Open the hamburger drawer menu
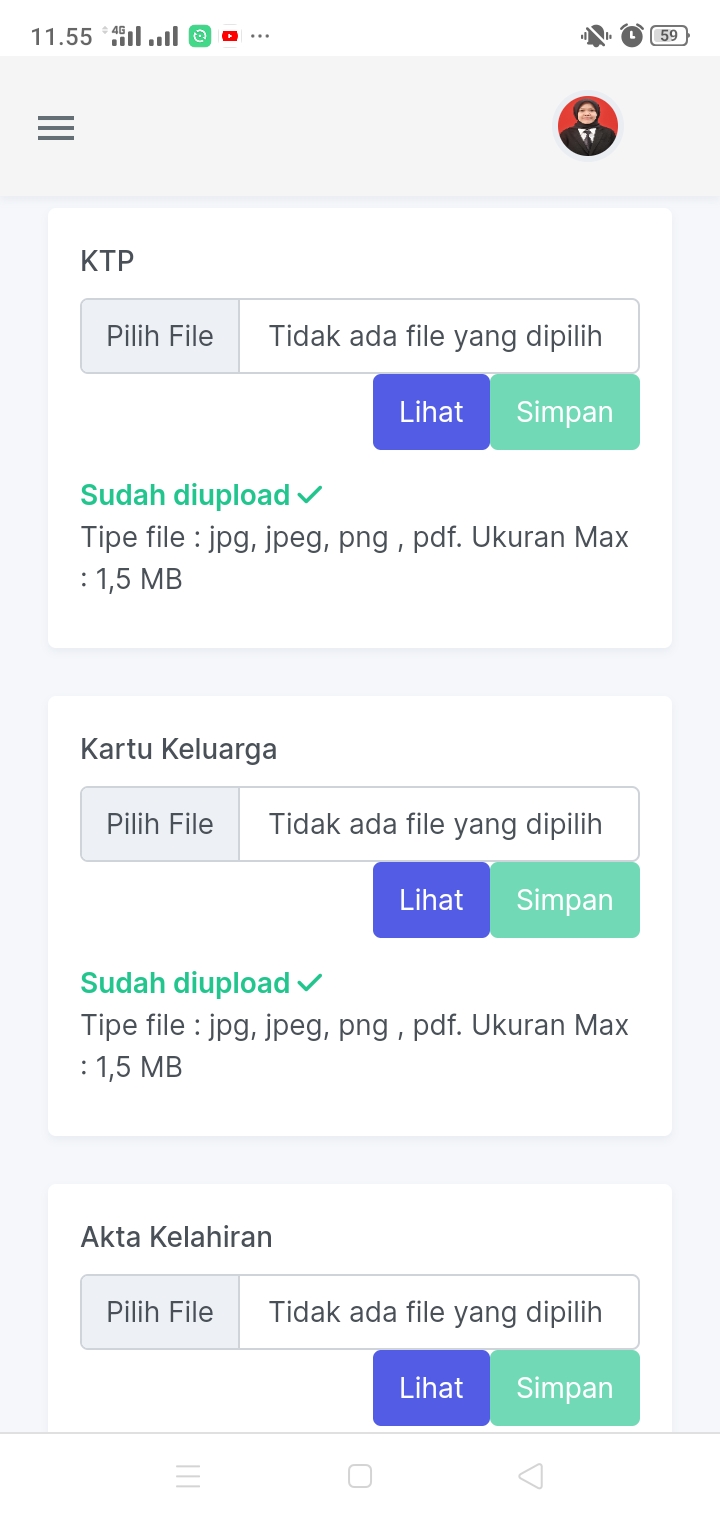 (56, 128)
